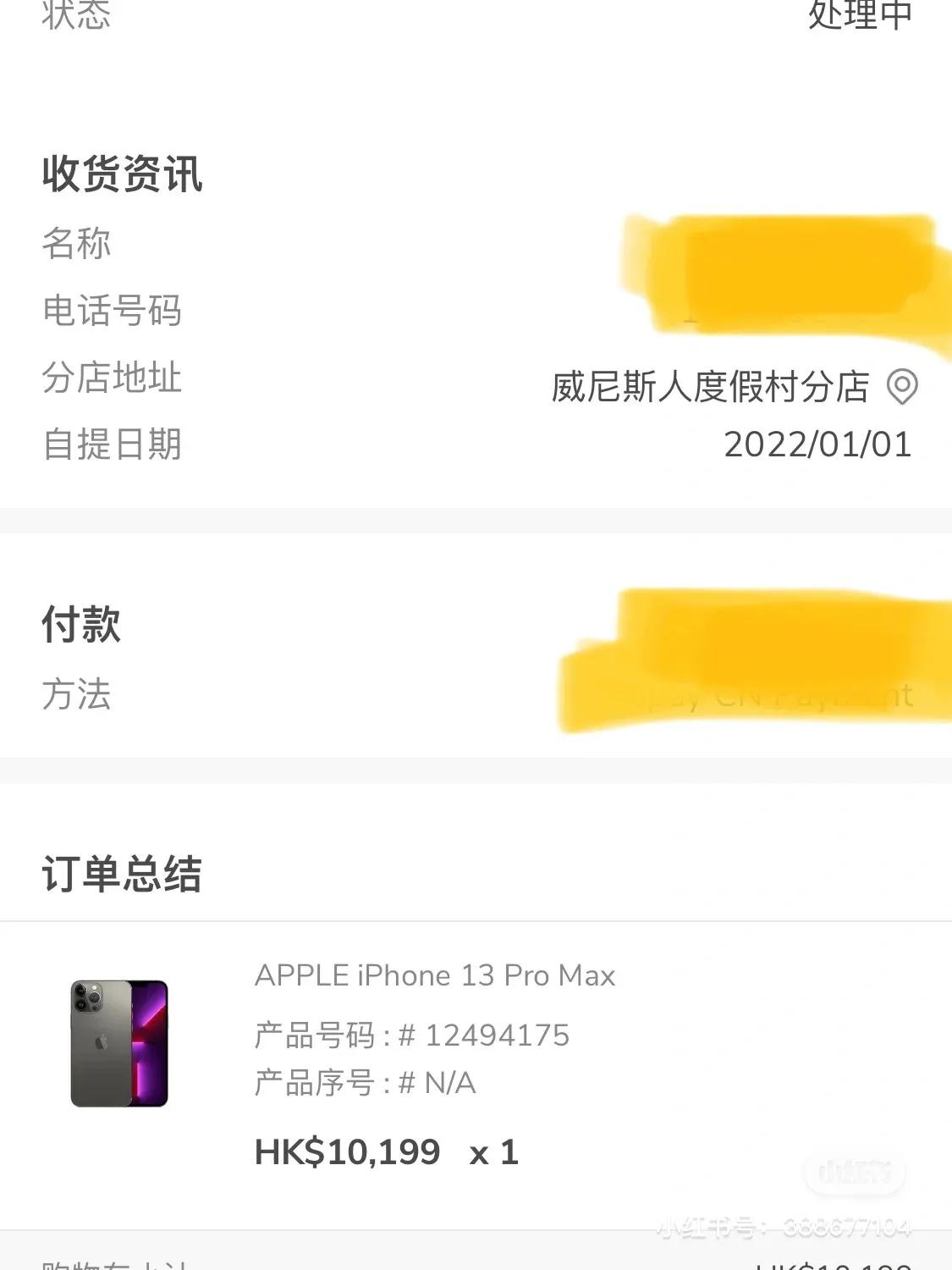Select the pickup date 2022/01/01
Viewport: 952px width, 1270px height.
tap(819, 444)
